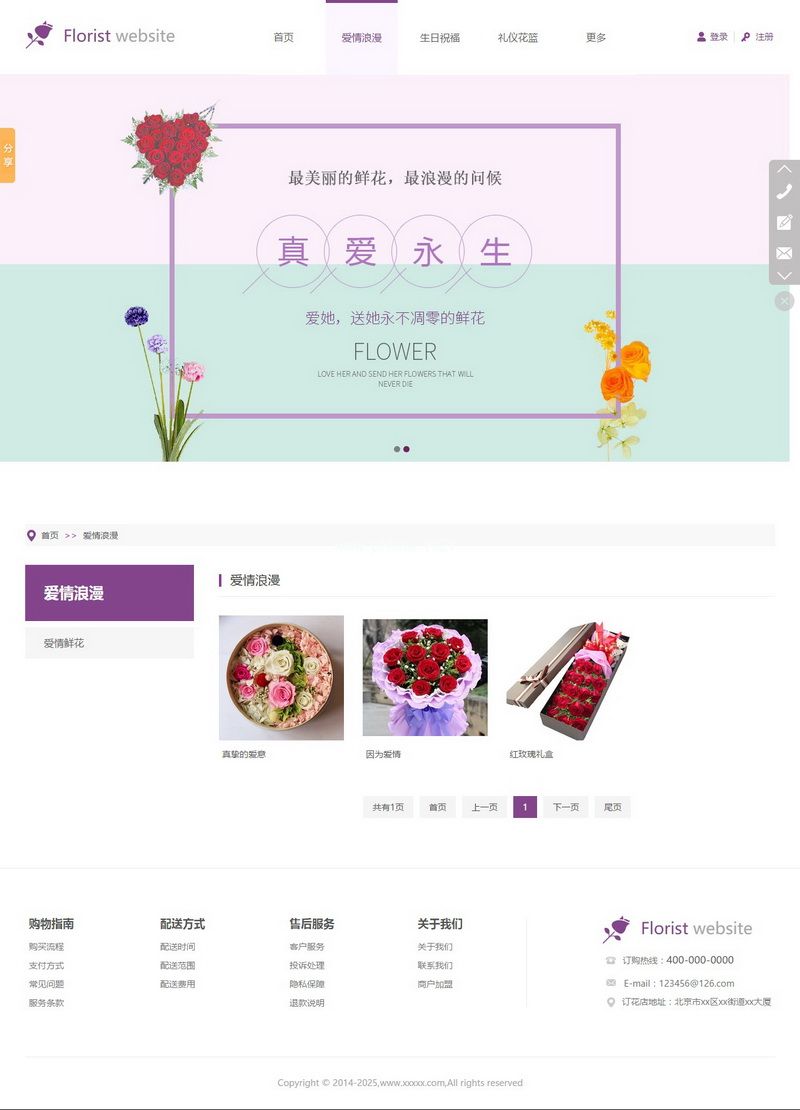
Task: Jump to 尾页 last page
Action: coord(612,807)
